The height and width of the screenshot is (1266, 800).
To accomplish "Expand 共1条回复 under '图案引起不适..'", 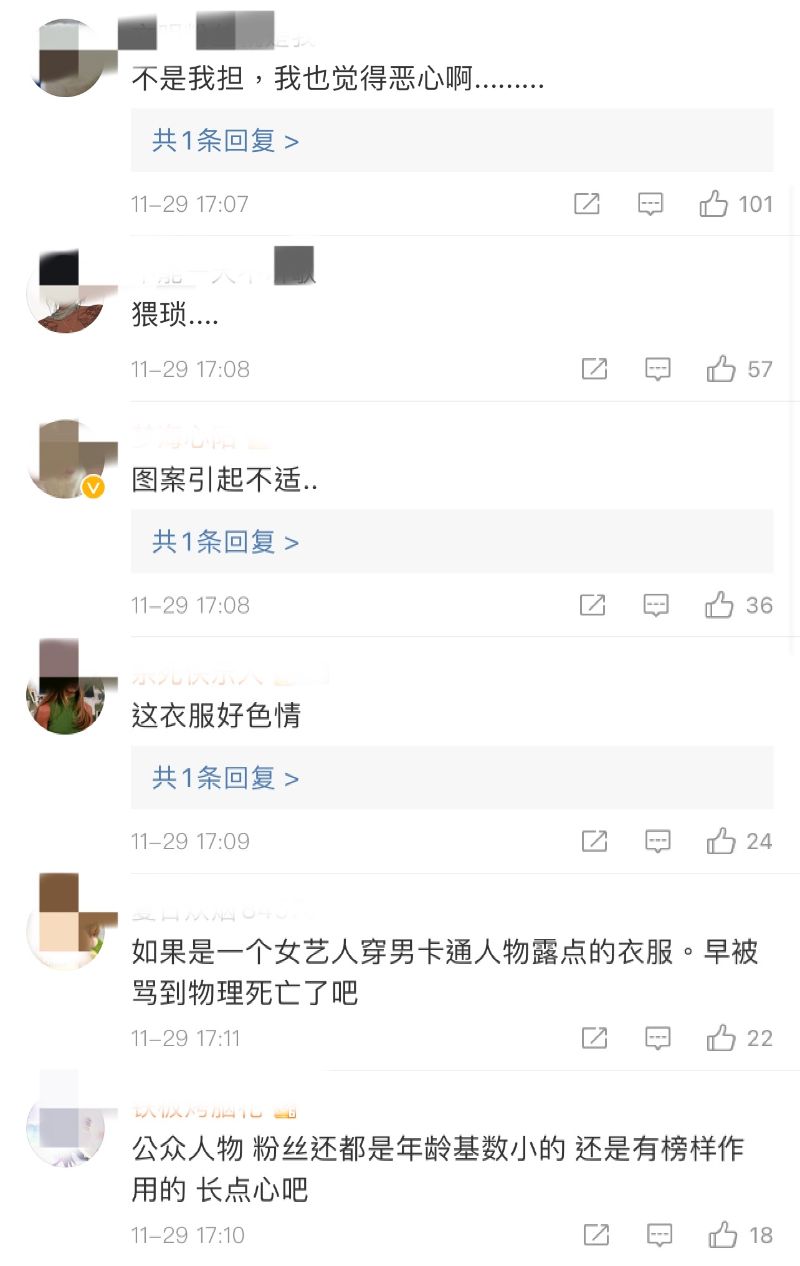I will point(226,542).
